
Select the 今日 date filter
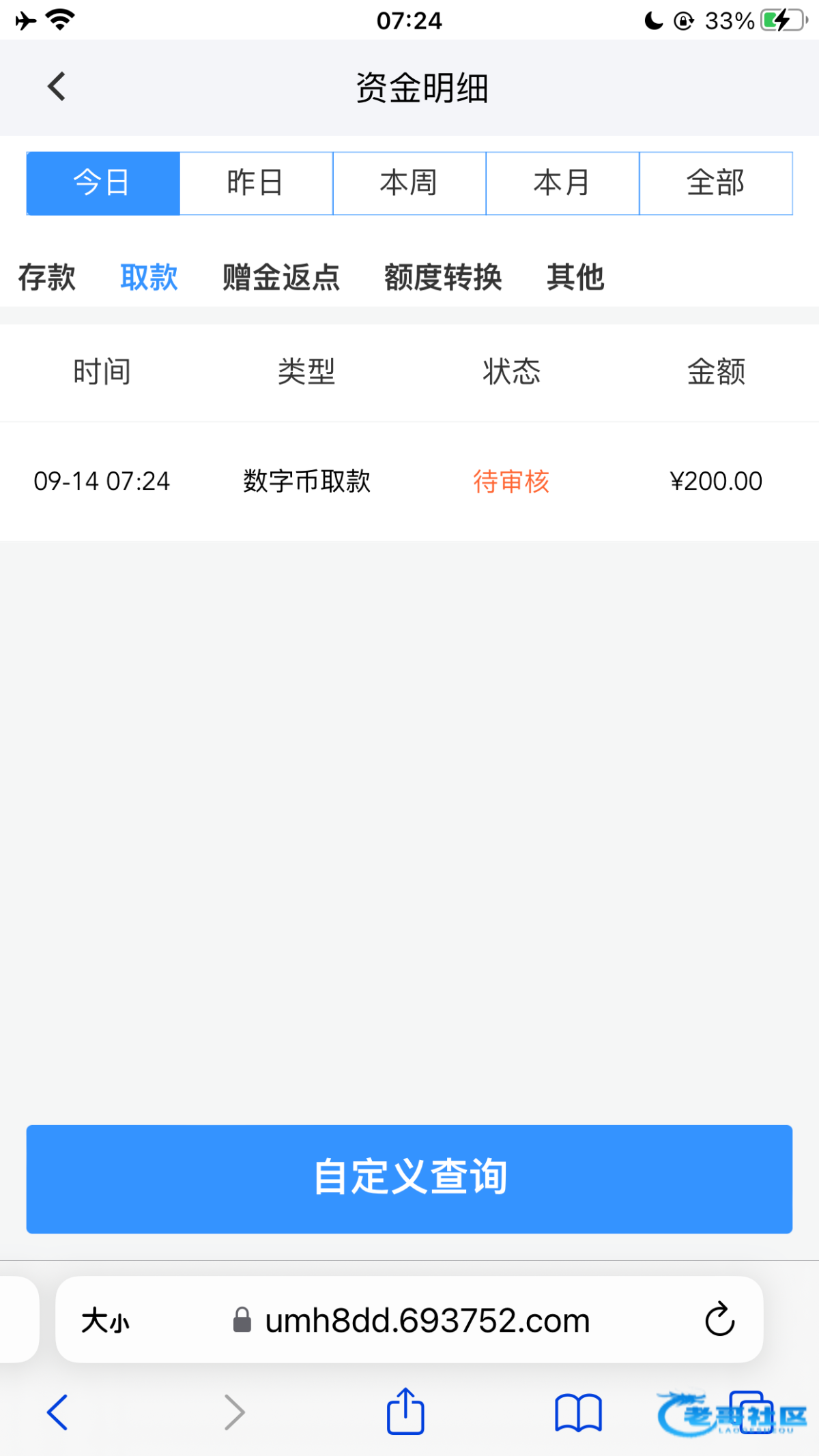point(103,183)
